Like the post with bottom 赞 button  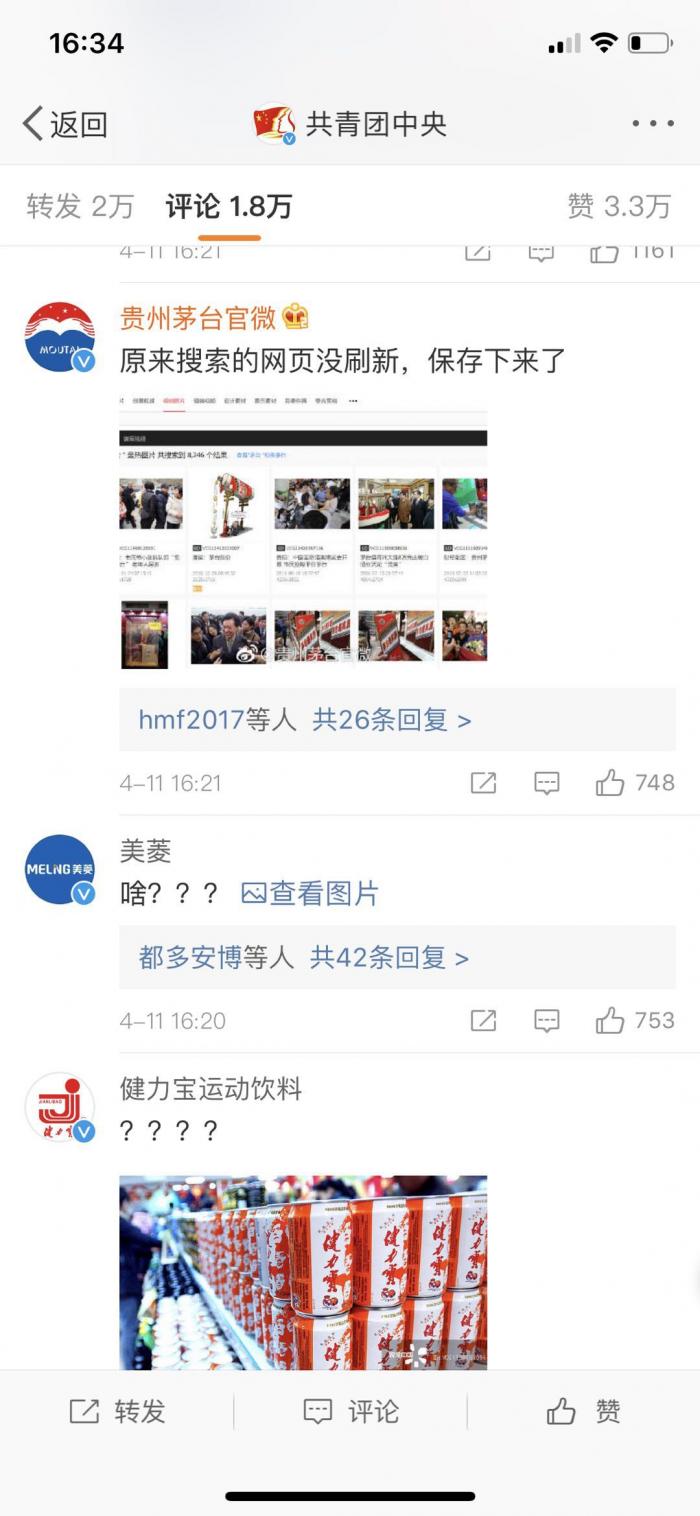coord(583,1412)
